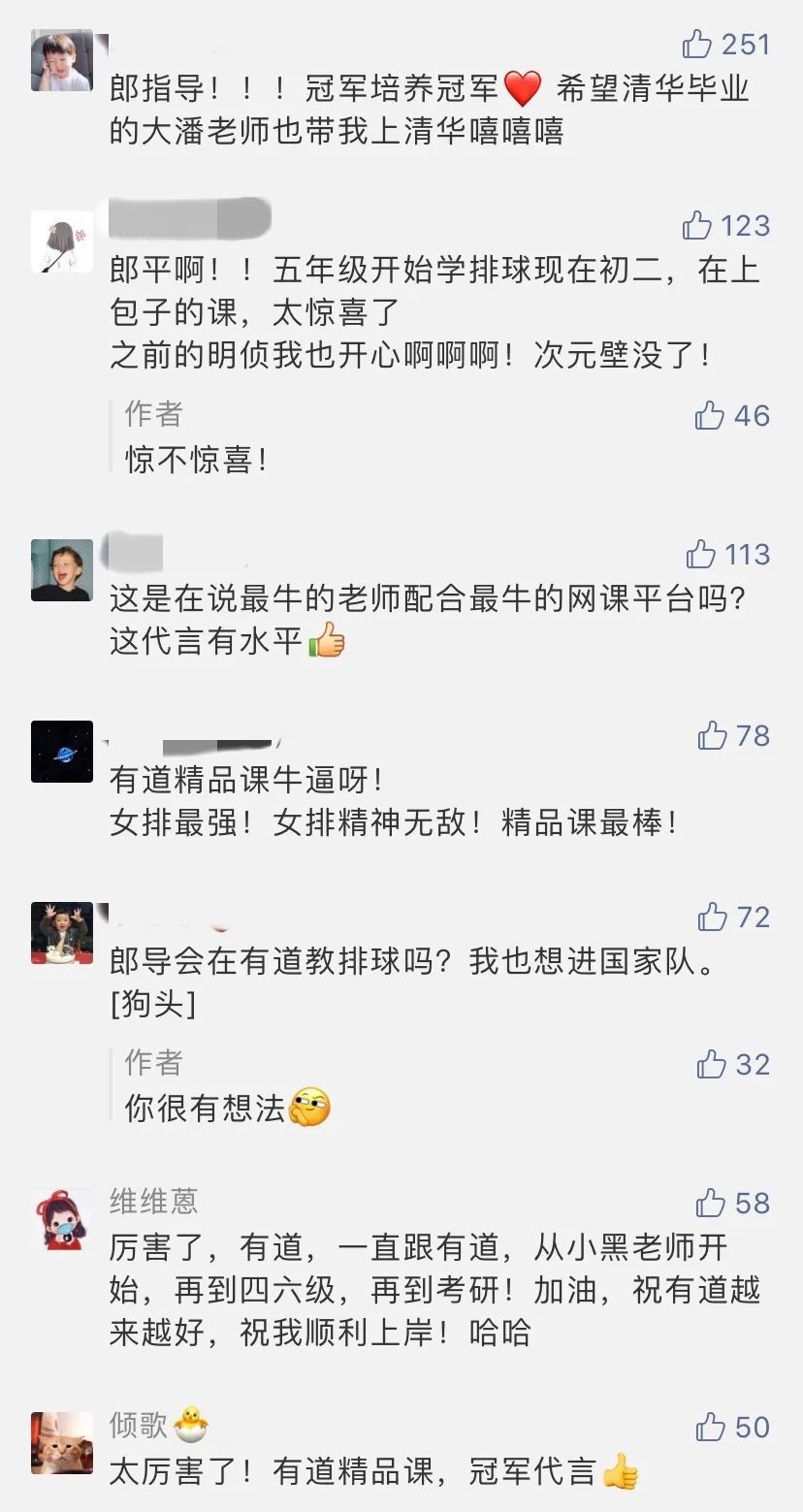803x1512 pixels.
Task: Like the 郎平啊 comment with 123 likes
Action: (x=697, y=226)
